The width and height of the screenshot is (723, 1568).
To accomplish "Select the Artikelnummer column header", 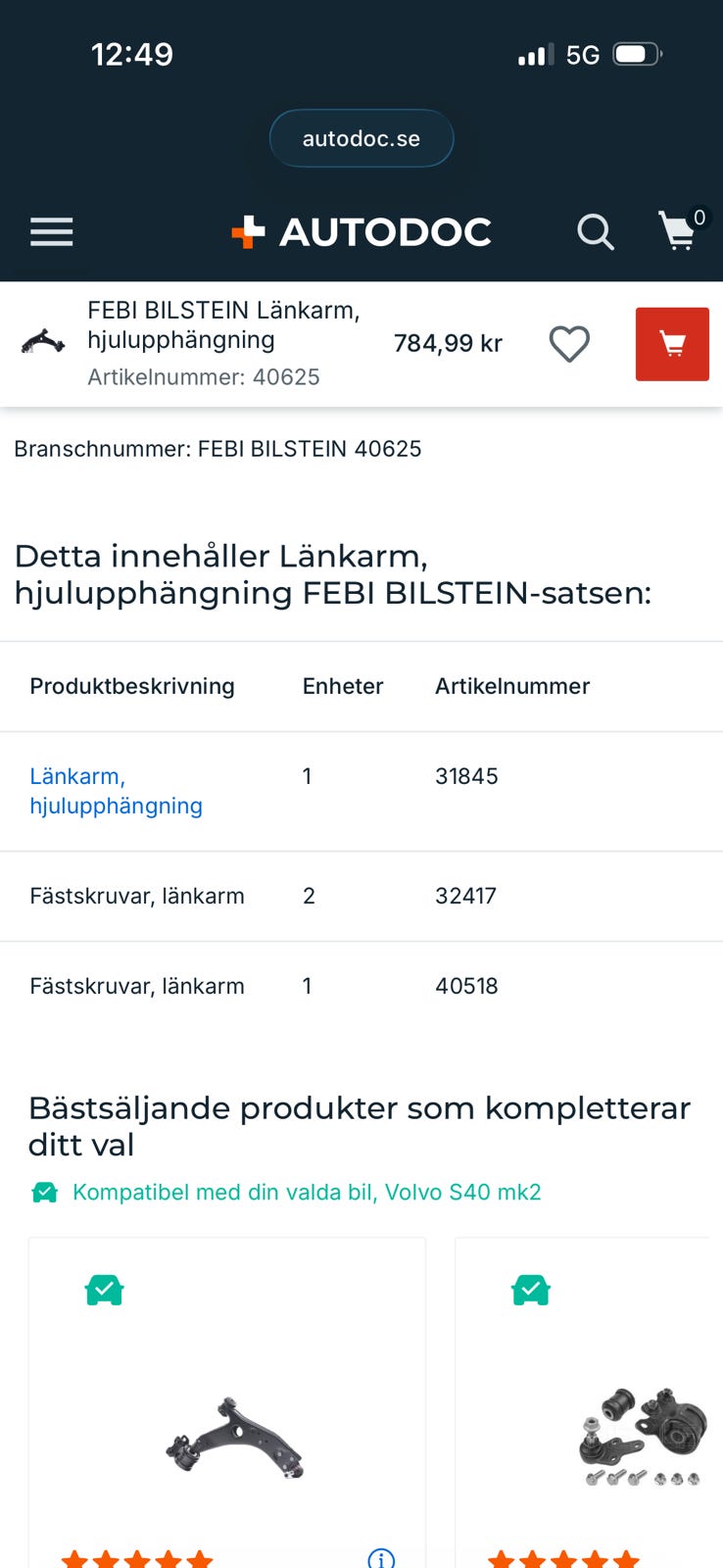I will click(x=512, y=686).
